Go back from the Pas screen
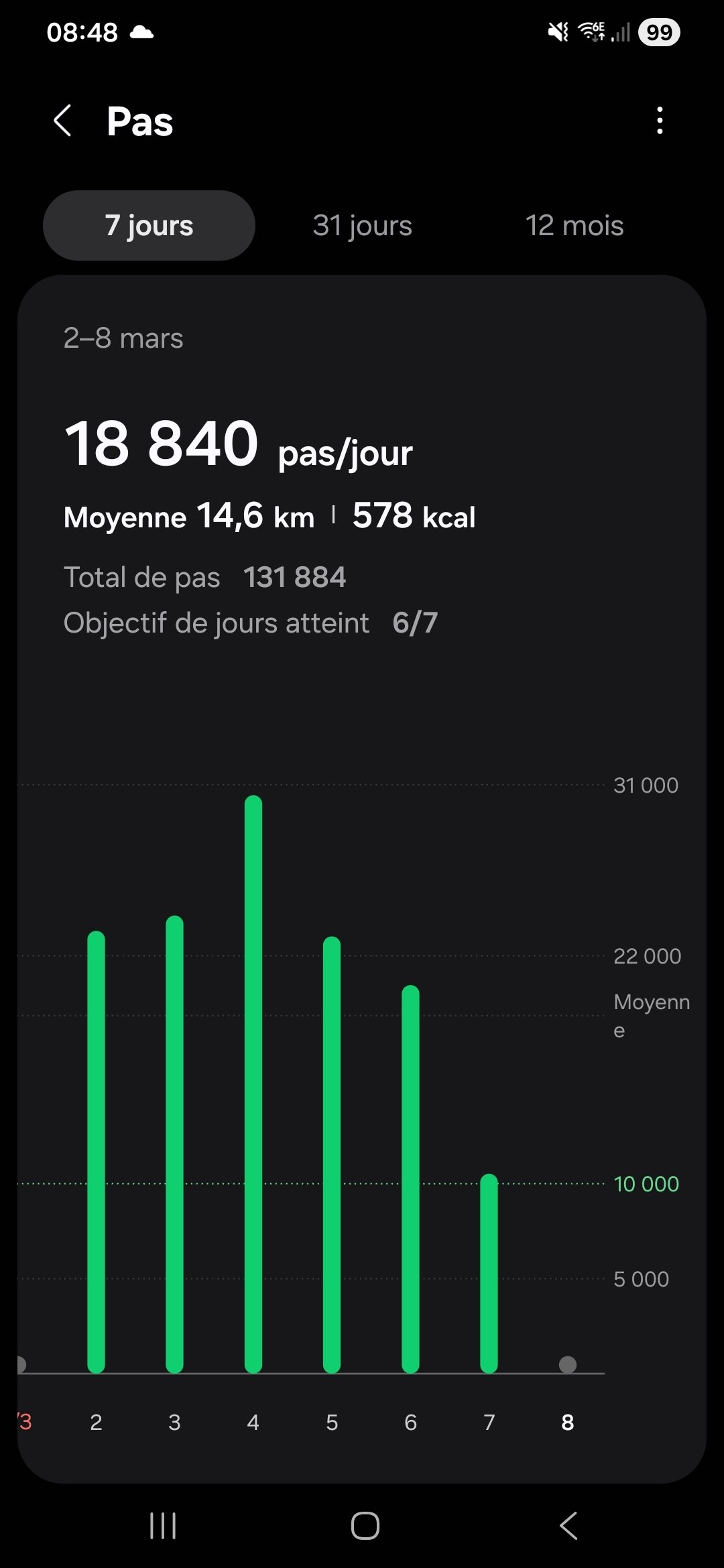724x1568 pixels. [63, 121]
